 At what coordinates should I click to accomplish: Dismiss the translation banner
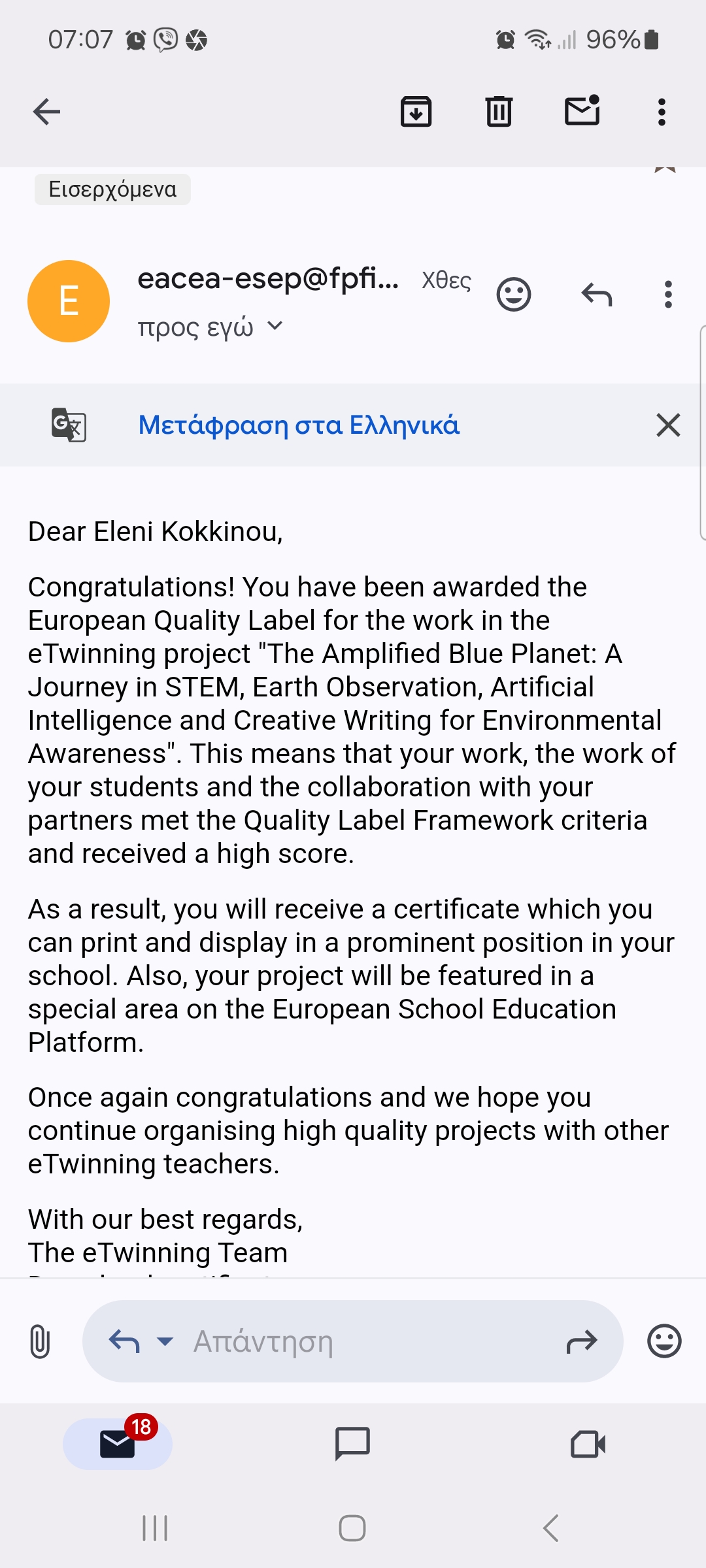coord(668,425)
